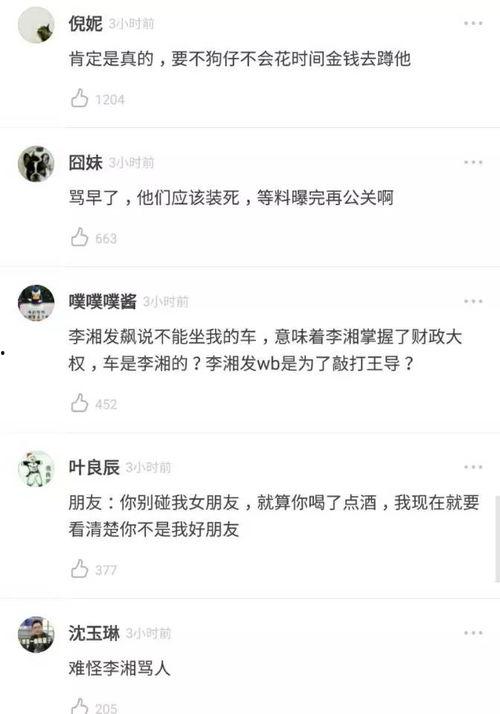Open more options for 叶良辰's comment
This screenshot has height=714, width=500.
tap(473, 467)
